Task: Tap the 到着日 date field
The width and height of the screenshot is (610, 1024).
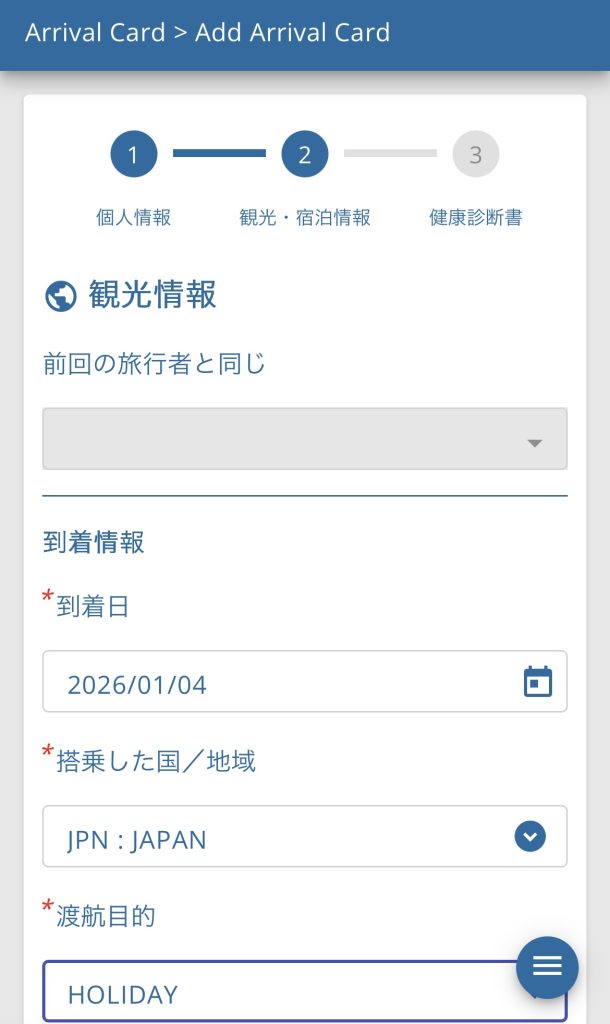Action: (x=280, y=683)
